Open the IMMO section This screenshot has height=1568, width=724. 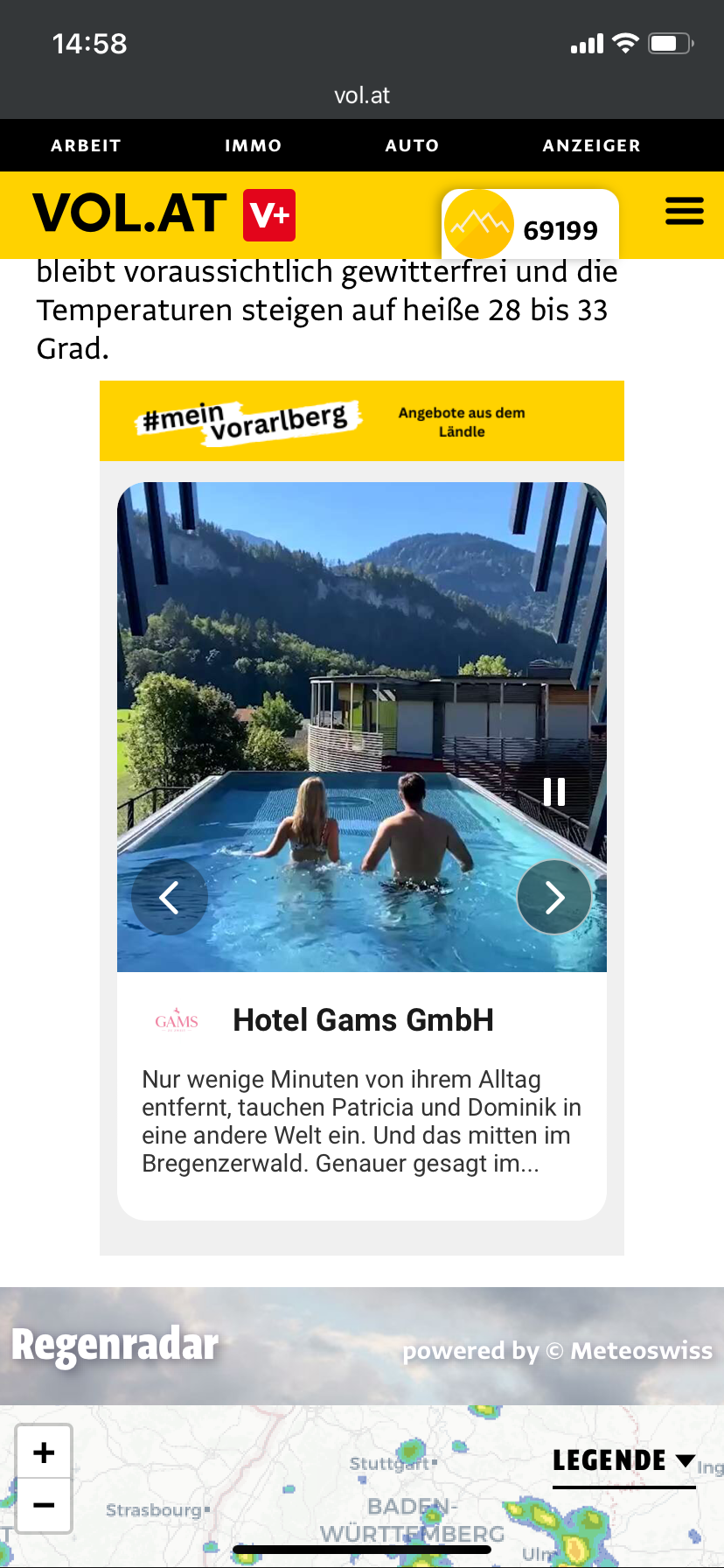254,145
